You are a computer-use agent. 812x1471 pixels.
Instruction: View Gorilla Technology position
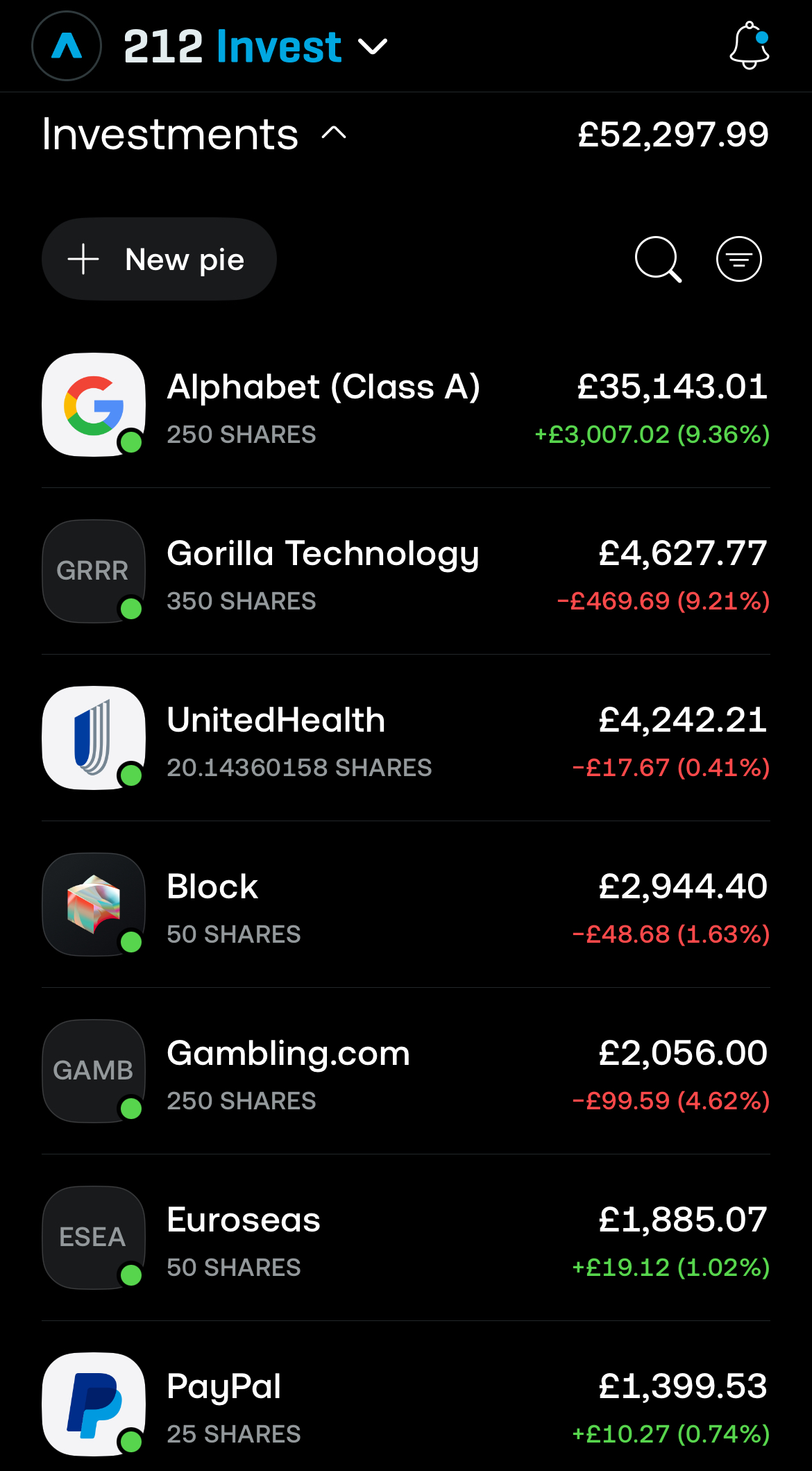406,571
